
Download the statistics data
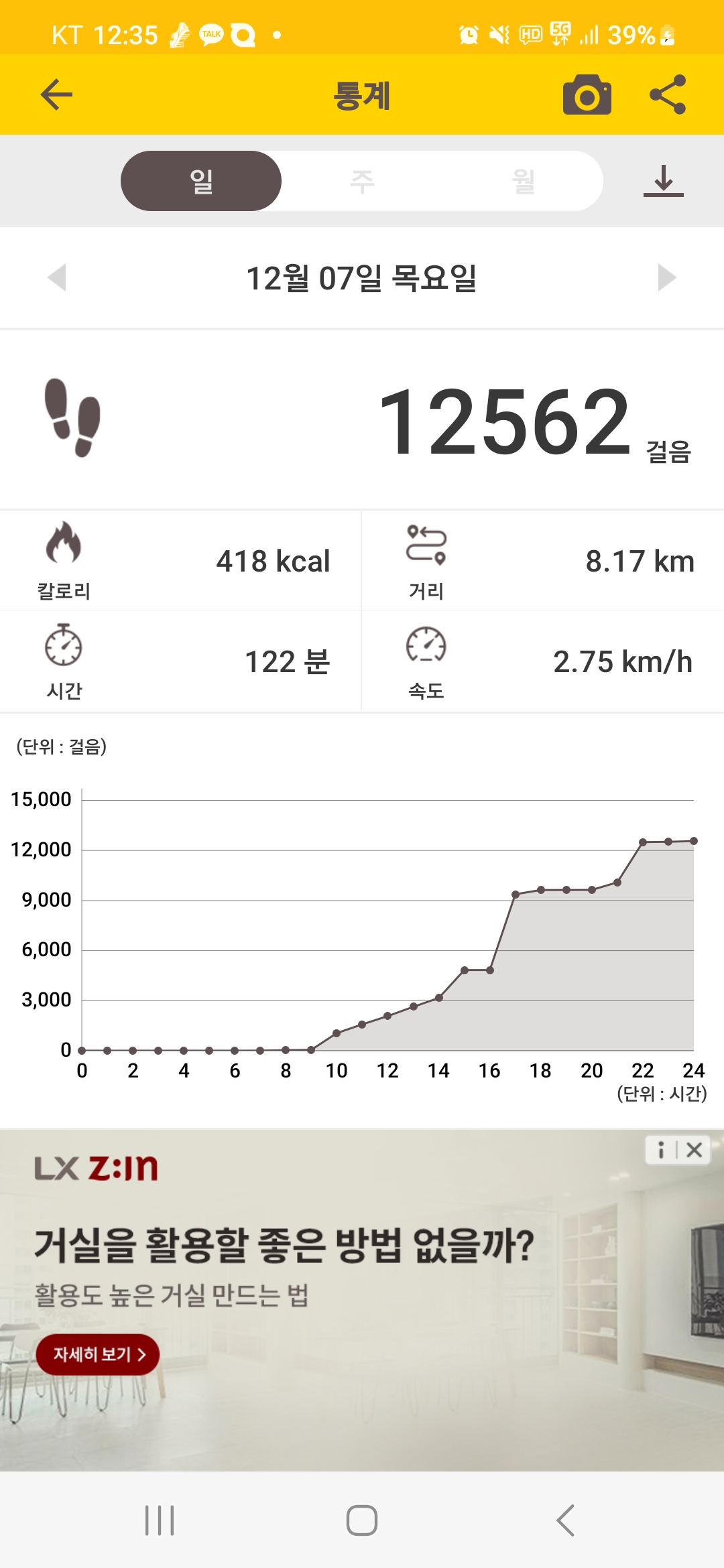pos(663,181)
